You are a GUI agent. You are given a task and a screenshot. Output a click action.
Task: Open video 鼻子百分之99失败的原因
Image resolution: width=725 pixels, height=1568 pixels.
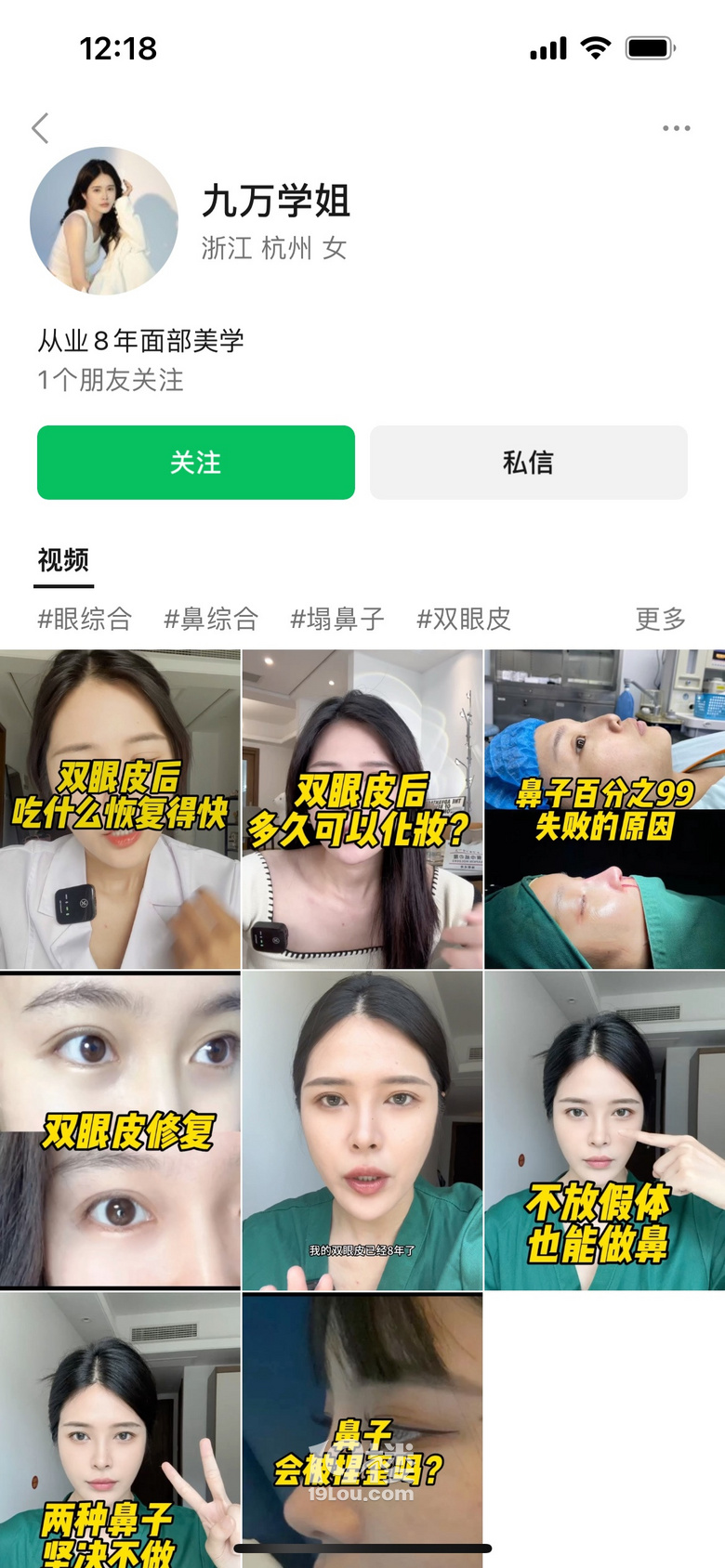(604, 810)
